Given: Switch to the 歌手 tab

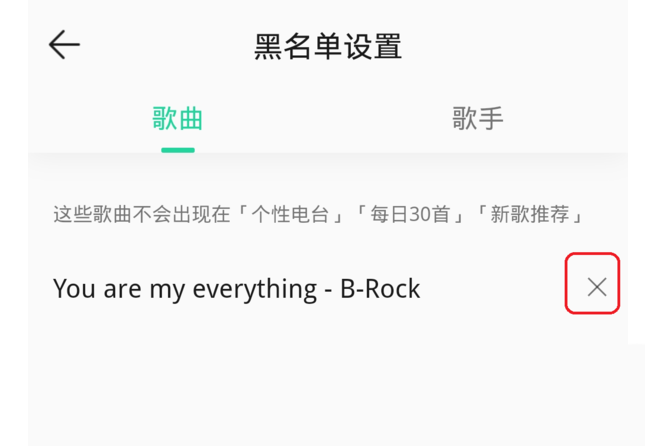Looking at the screenshot, I should pos(477,119).
